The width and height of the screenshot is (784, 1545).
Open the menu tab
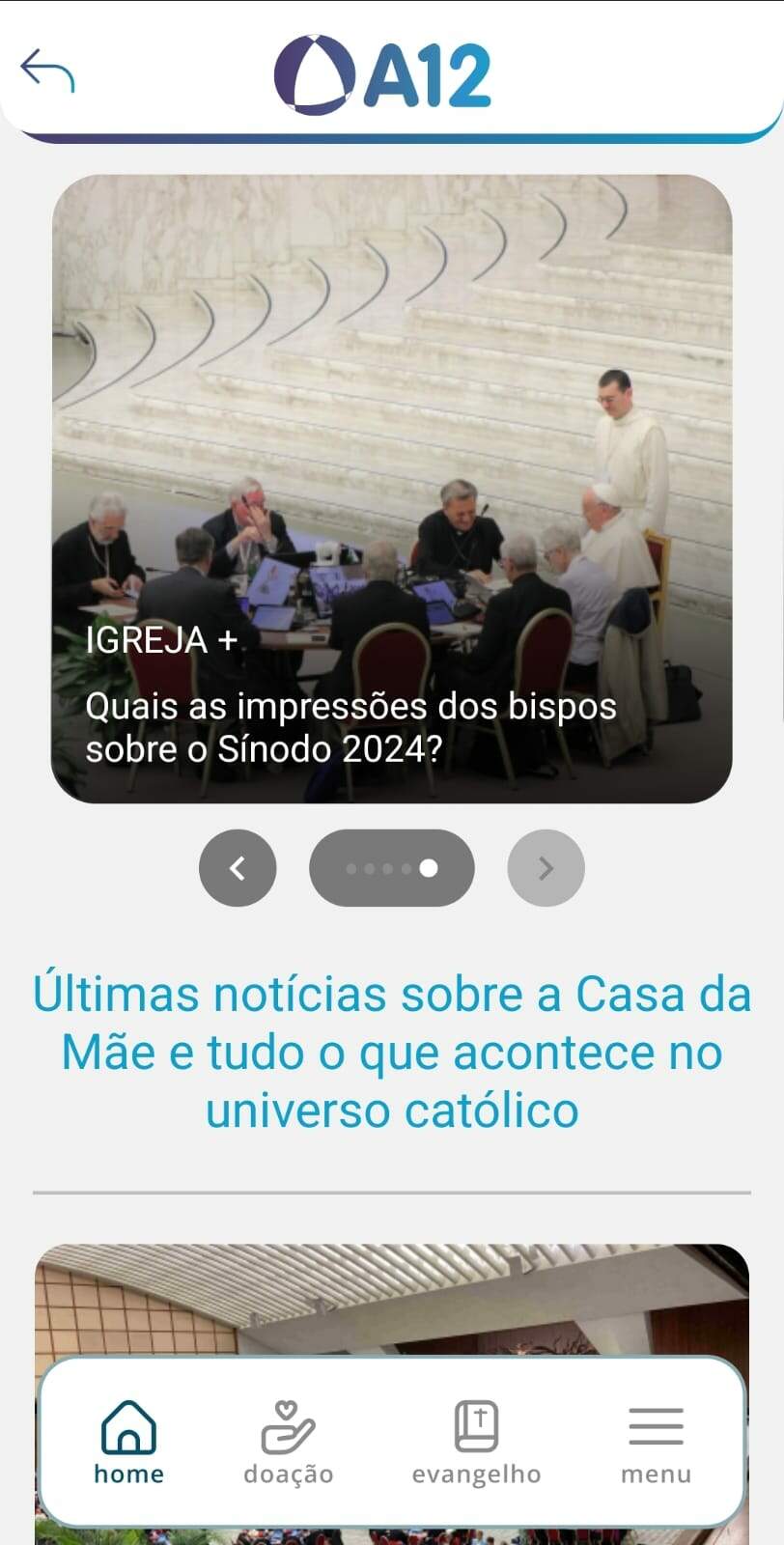coord(656,1442)
